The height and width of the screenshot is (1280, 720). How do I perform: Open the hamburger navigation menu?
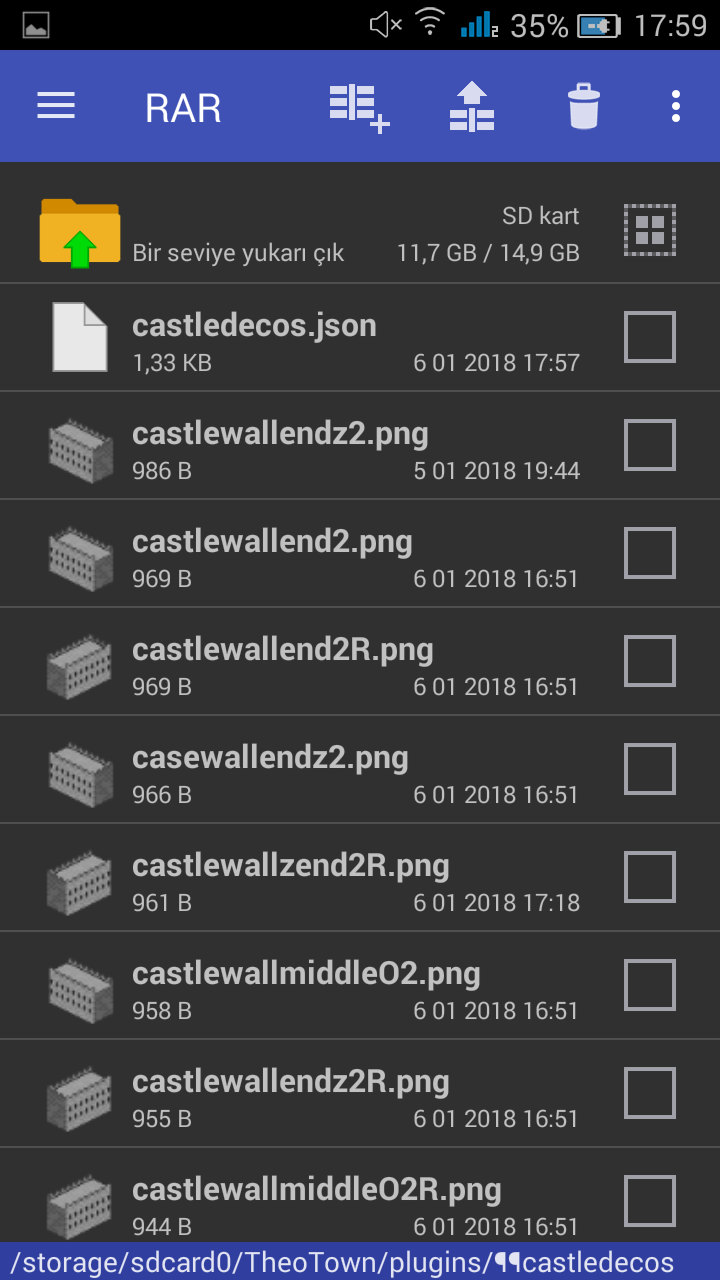pyautogui.click(x=56, y=106)
